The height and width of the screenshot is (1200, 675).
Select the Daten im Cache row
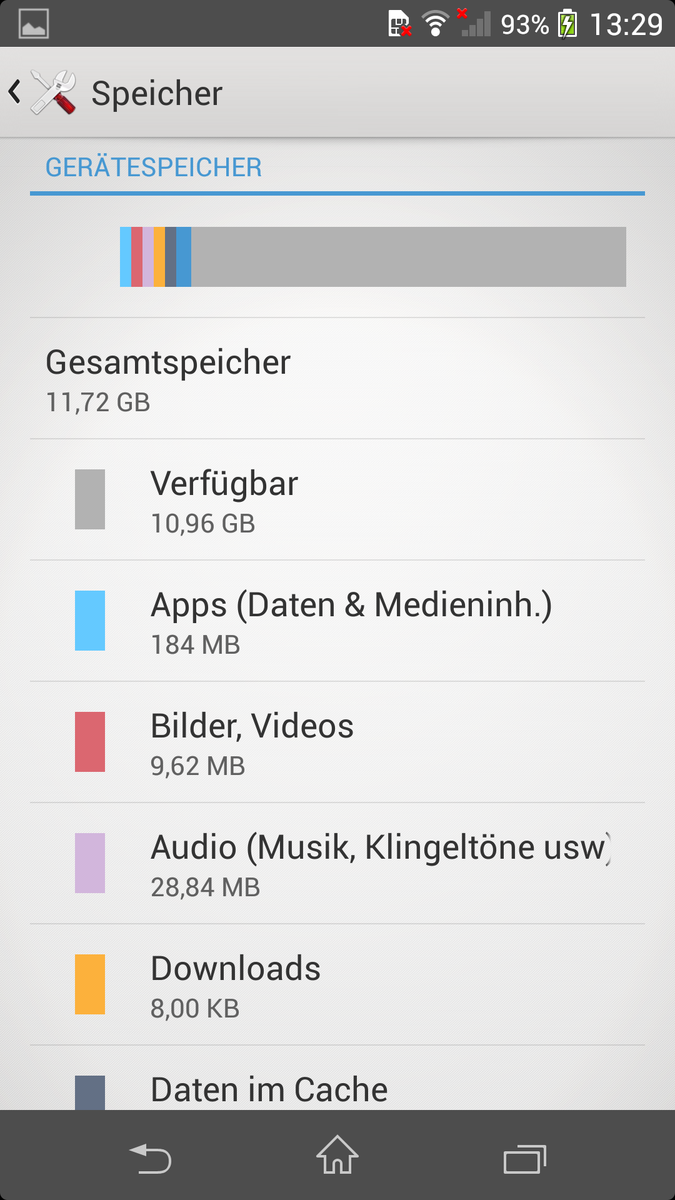pyautogui.click(x=338, y=1085)
